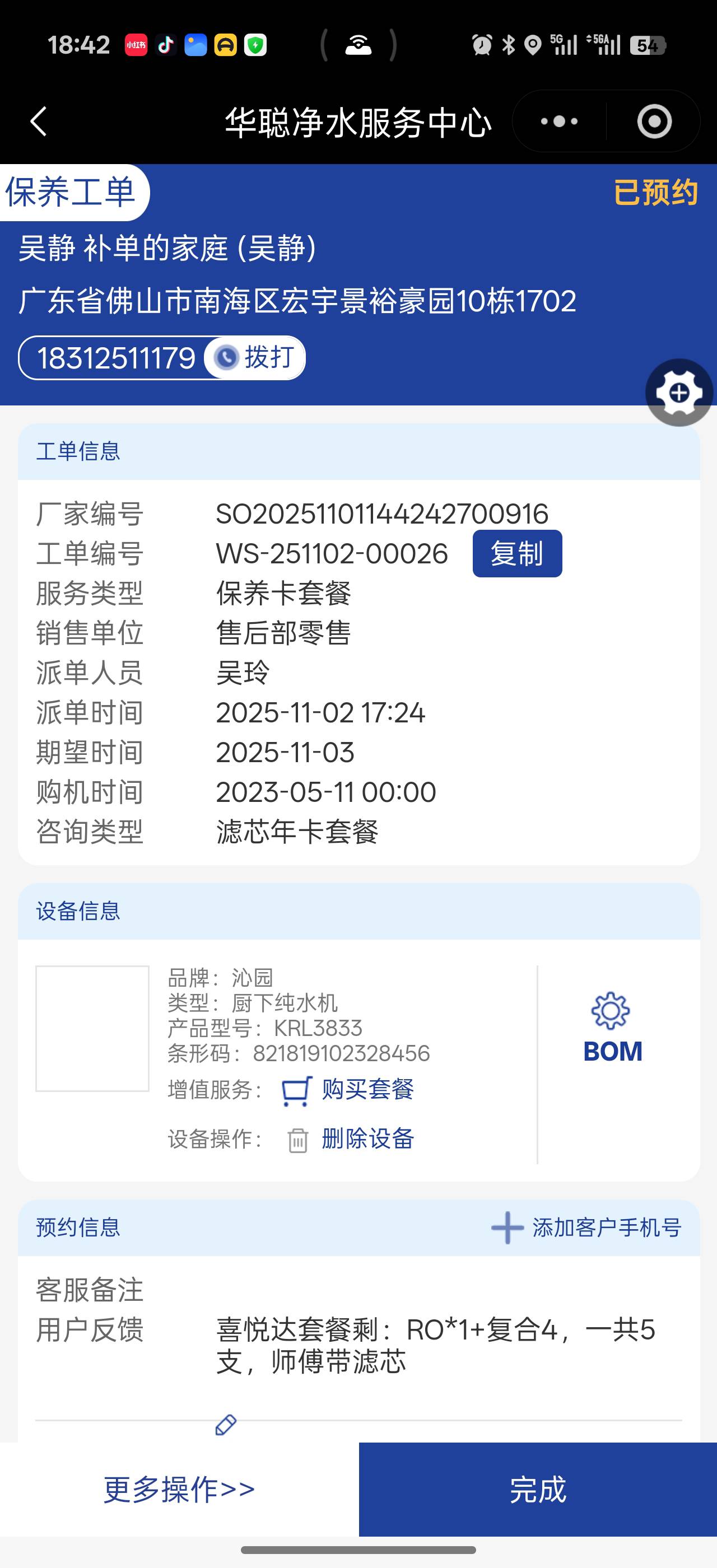Open the BOM for this device
Image resolution: width=717 pixels, height=1568 pixels.
click(612, 1028)
